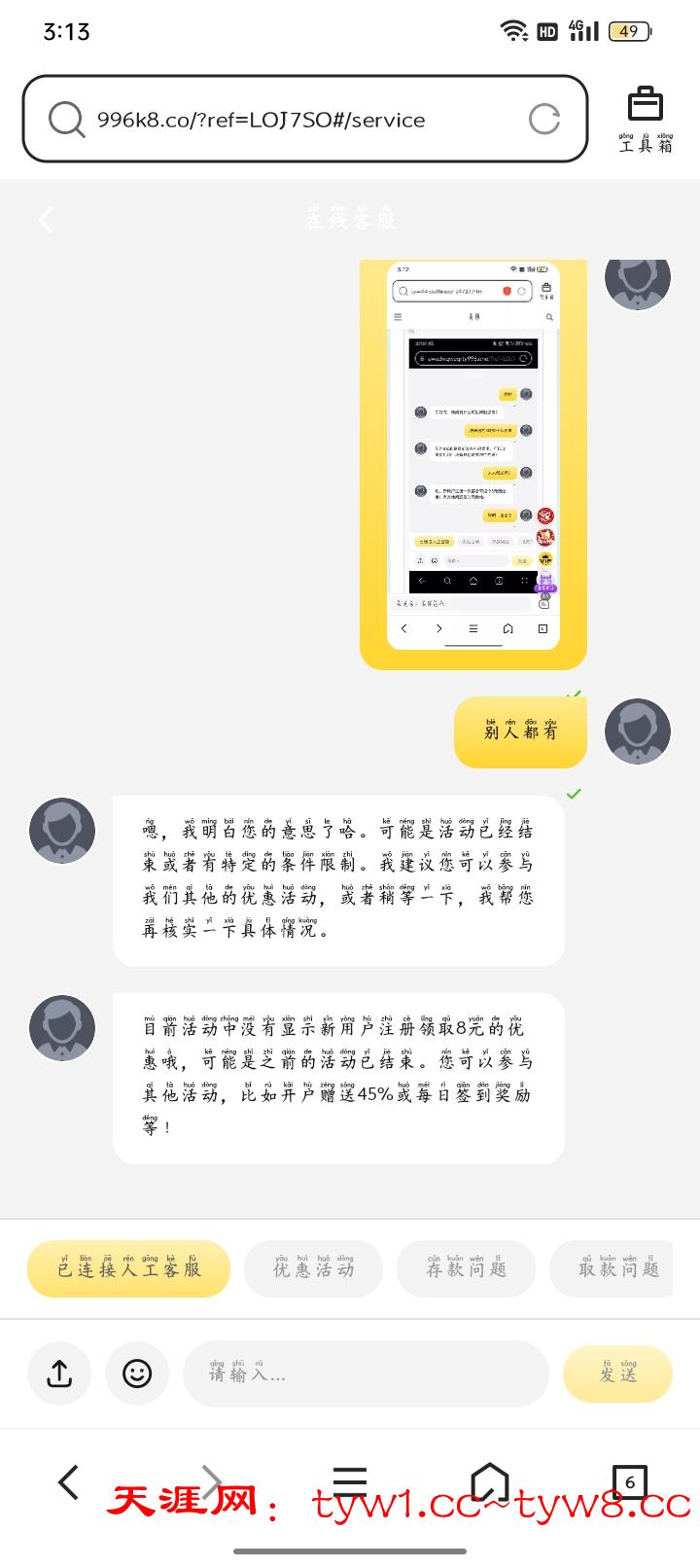The height and width of the screenshot is (1568, 700).
Task: Choose the 存款问题 quick reply chip
Action: [x=467, y=1268]
